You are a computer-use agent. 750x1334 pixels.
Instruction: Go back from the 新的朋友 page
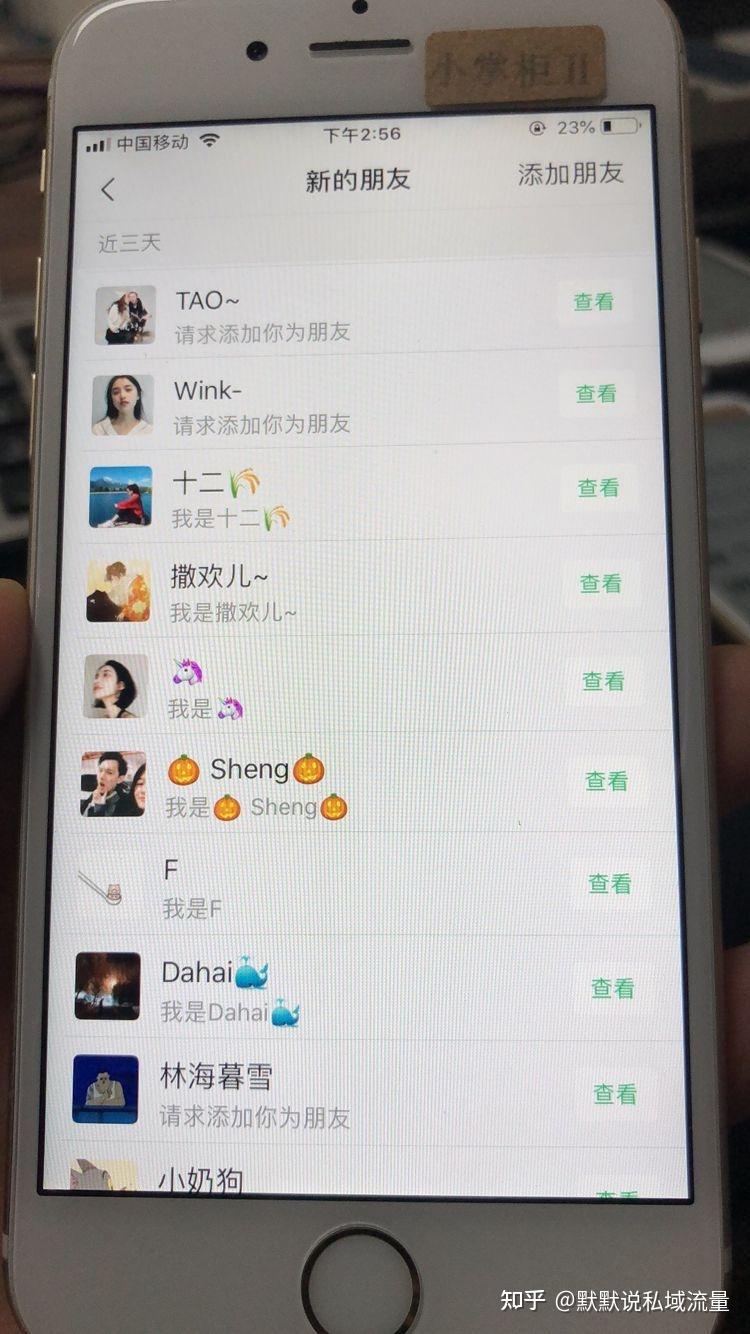coord(108,189)
